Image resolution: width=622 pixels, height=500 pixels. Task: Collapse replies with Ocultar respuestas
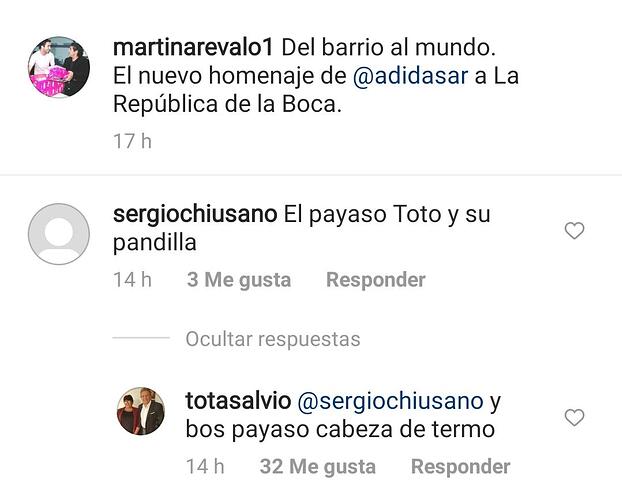[x=272, y=339]
